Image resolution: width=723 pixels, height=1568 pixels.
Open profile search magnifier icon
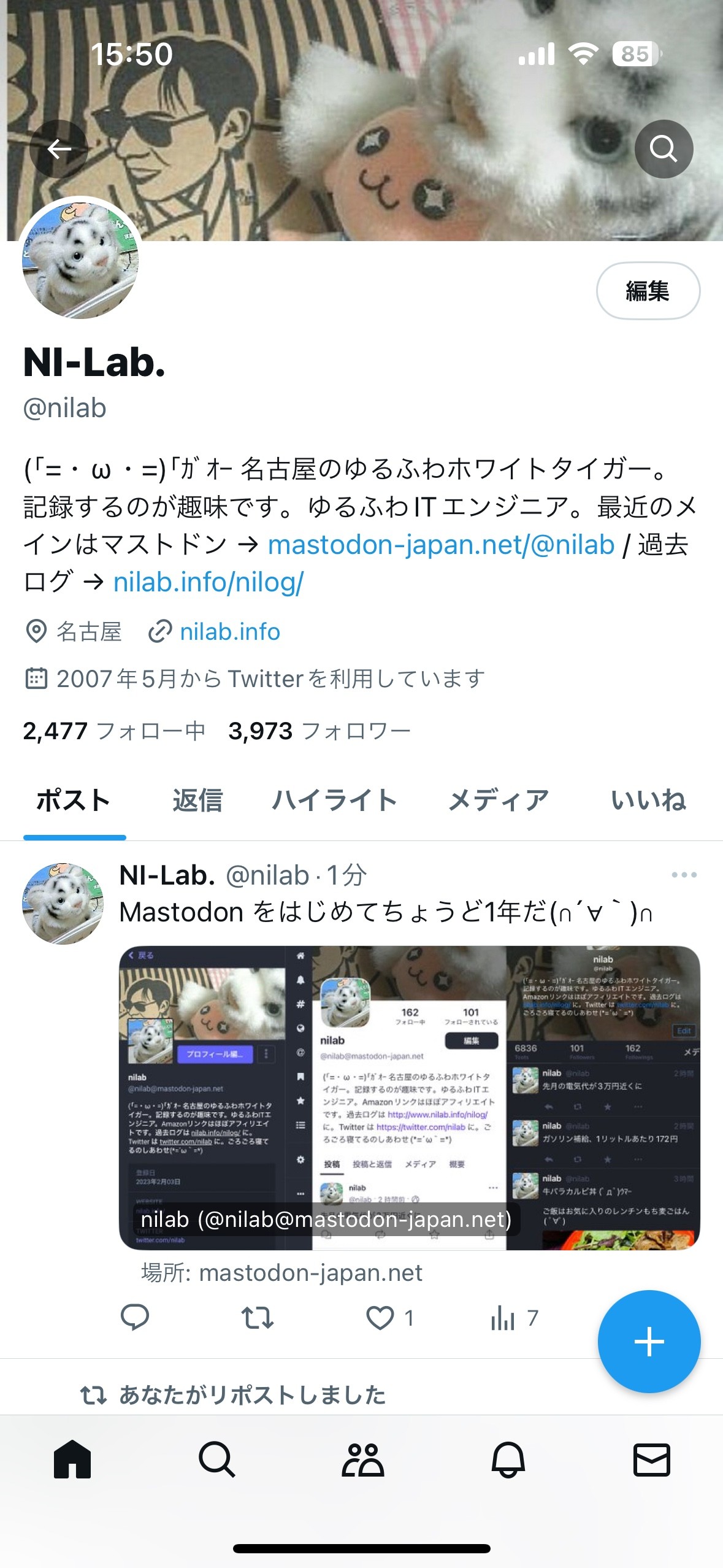[664, 149]
